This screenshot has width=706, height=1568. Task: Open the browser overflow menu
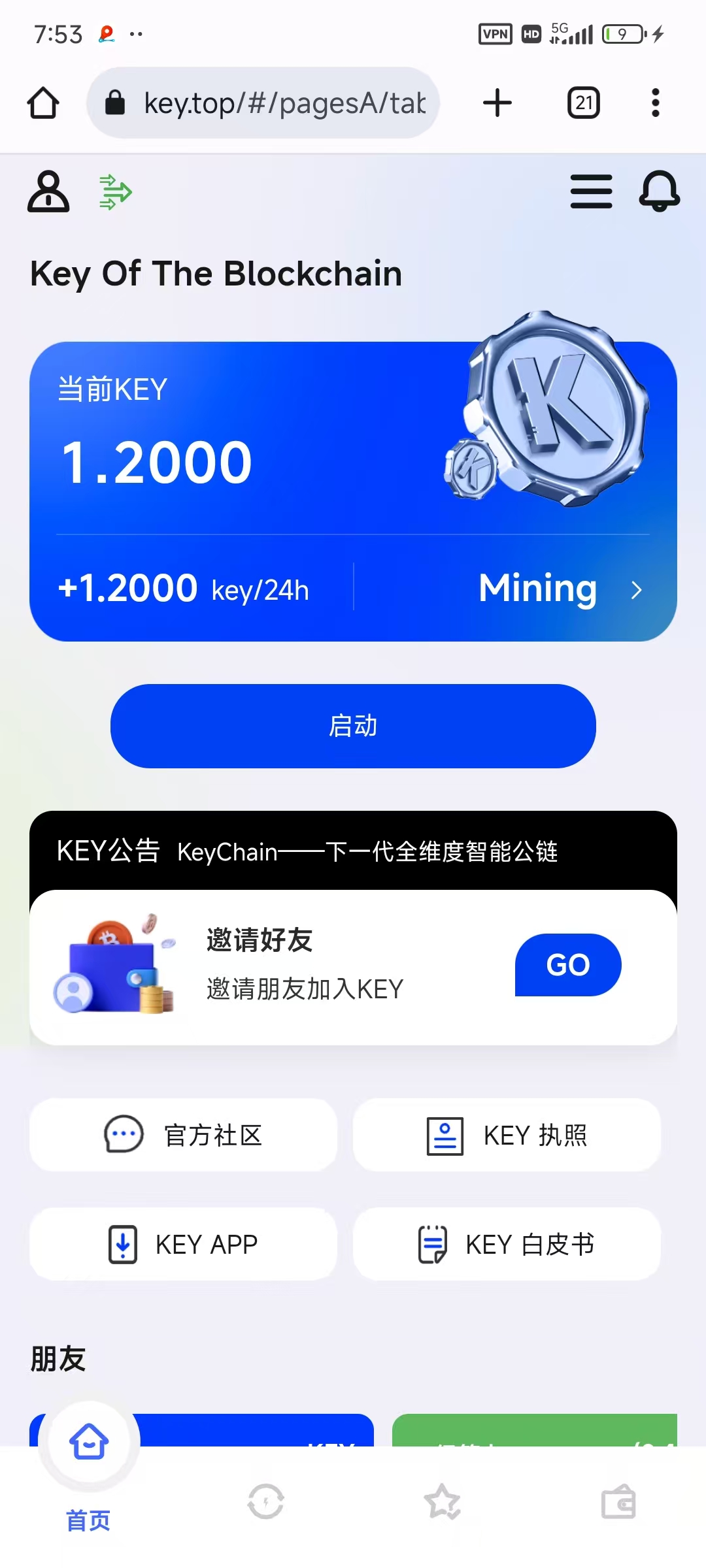tap(656, 103)
